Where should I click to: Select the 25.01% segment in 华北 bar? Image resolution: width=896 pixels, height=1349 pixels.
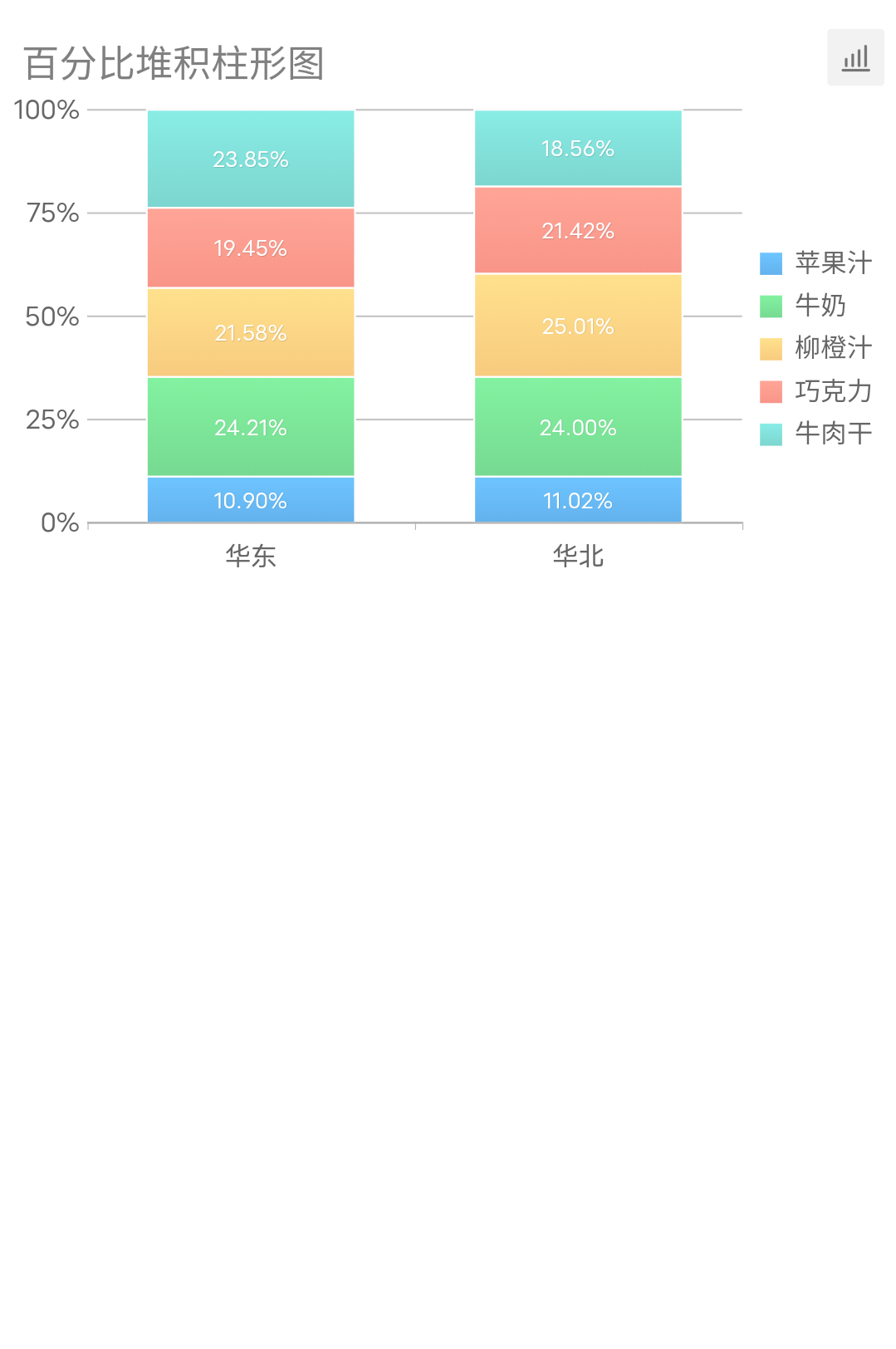578,326
